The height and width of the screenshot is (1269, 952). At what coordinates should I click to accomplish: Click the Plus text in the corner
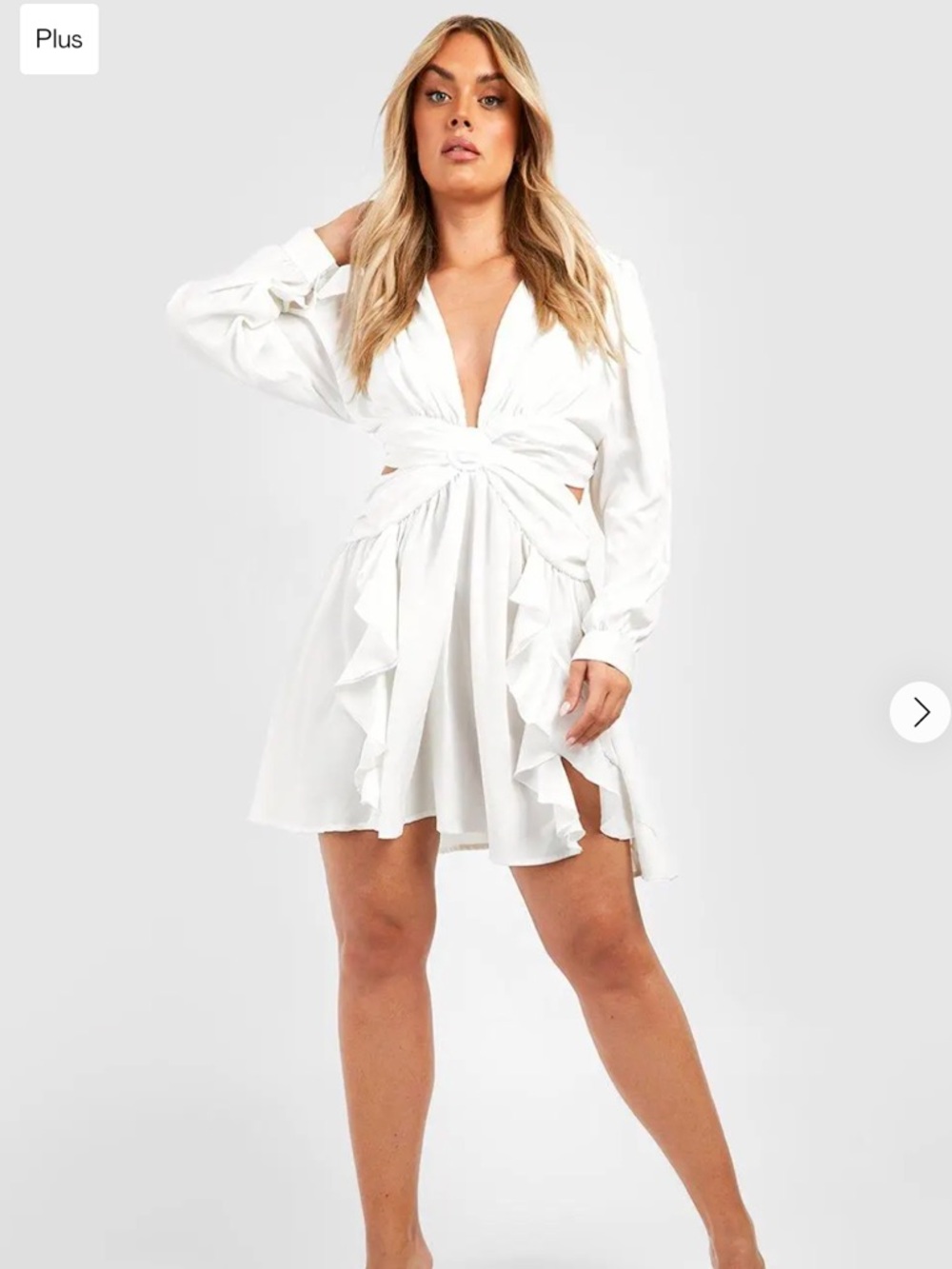tap(58, 39)
